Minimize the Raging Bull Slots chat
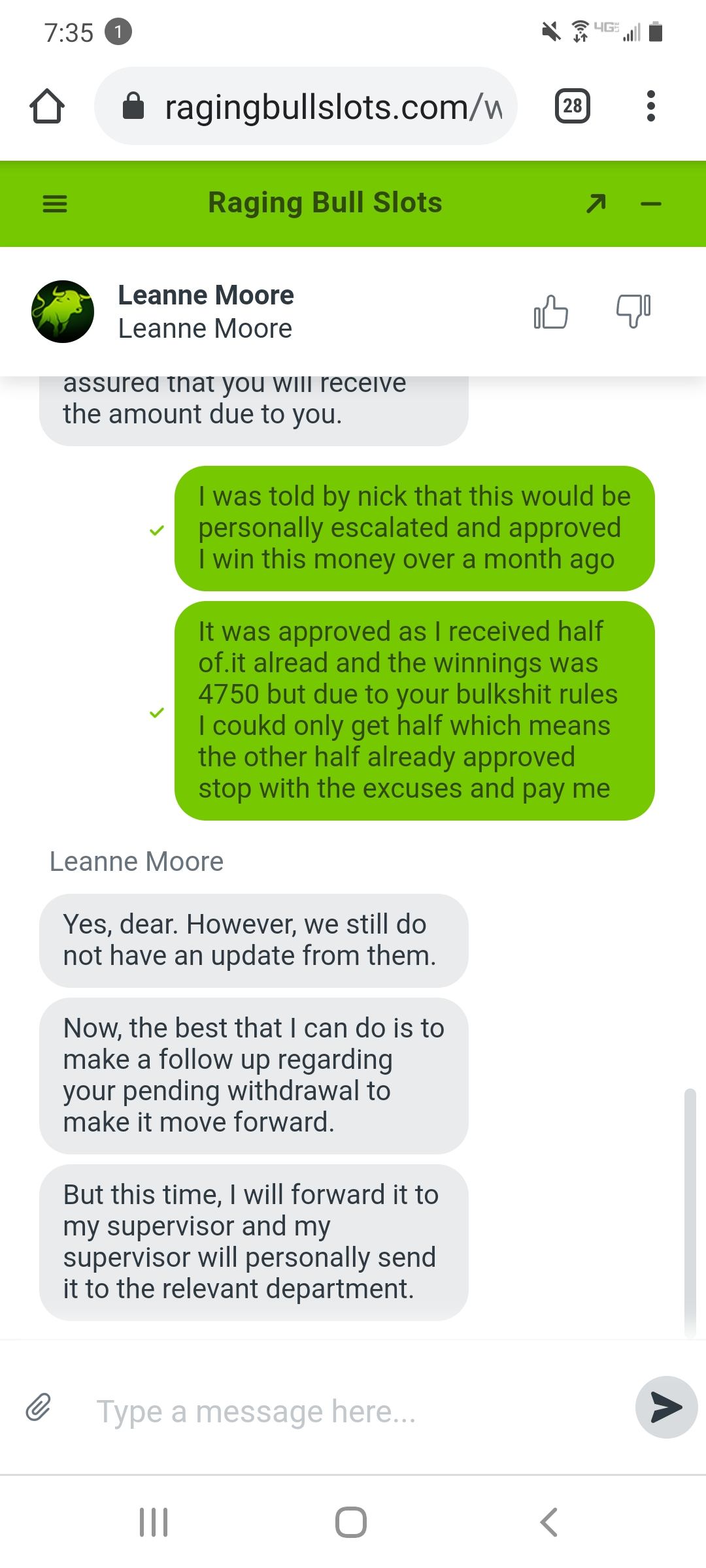Viewport: 706px width, 1568px height. (x=651, y=204)
